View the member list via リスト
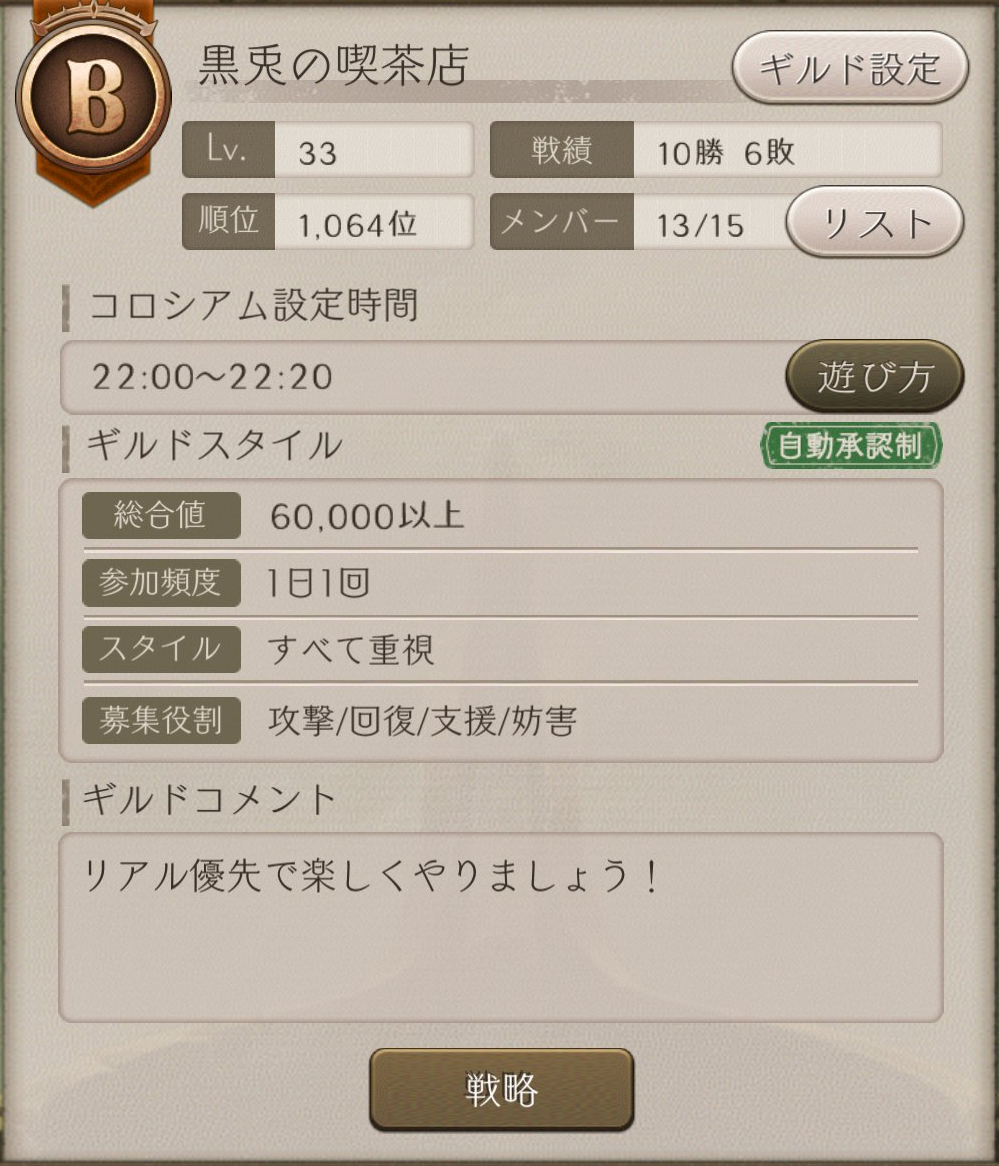 point(875,222)
